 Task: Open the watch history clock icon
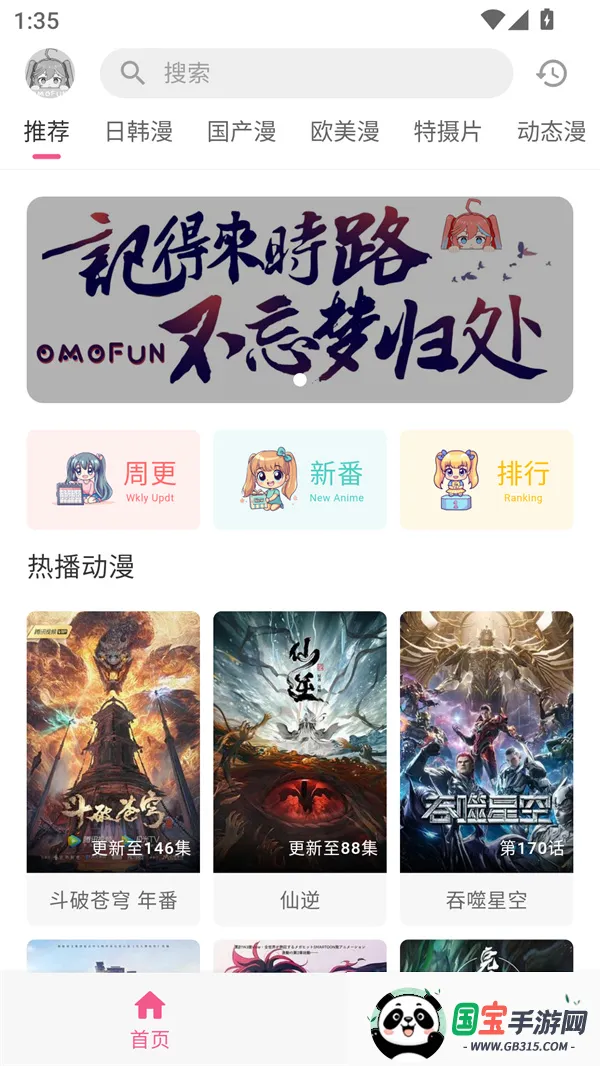(x=551, y=73)
